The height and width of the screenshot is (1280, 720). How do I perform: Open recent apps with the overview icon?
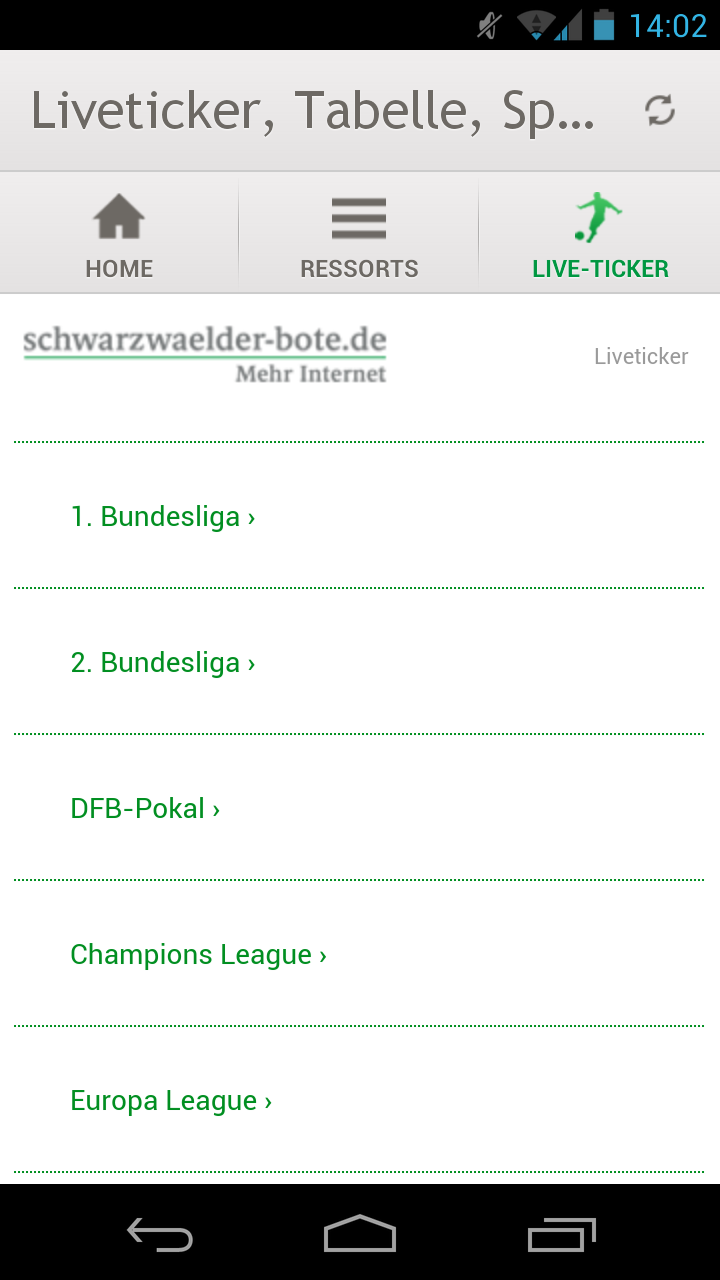pos(560,1235)
